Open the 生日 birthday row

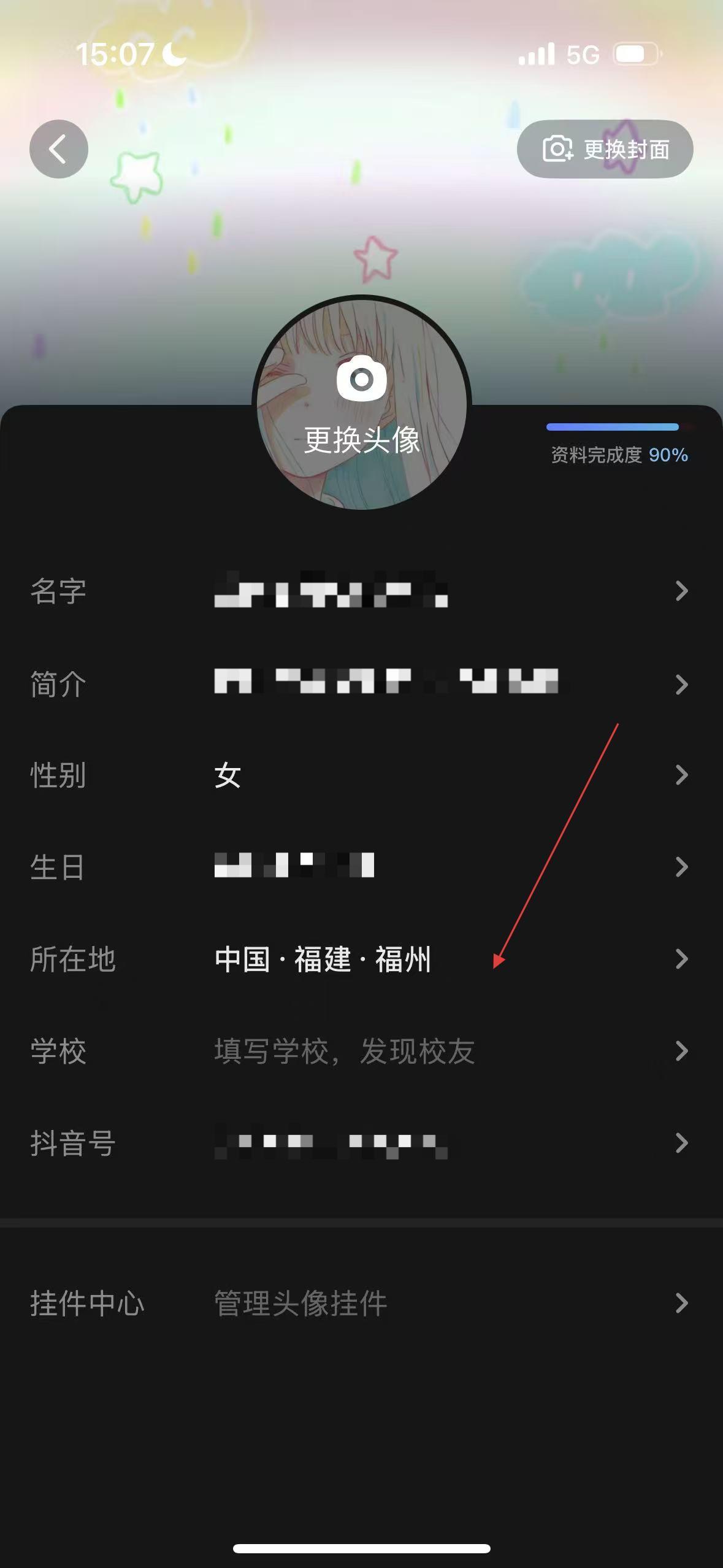coord(361,866)
